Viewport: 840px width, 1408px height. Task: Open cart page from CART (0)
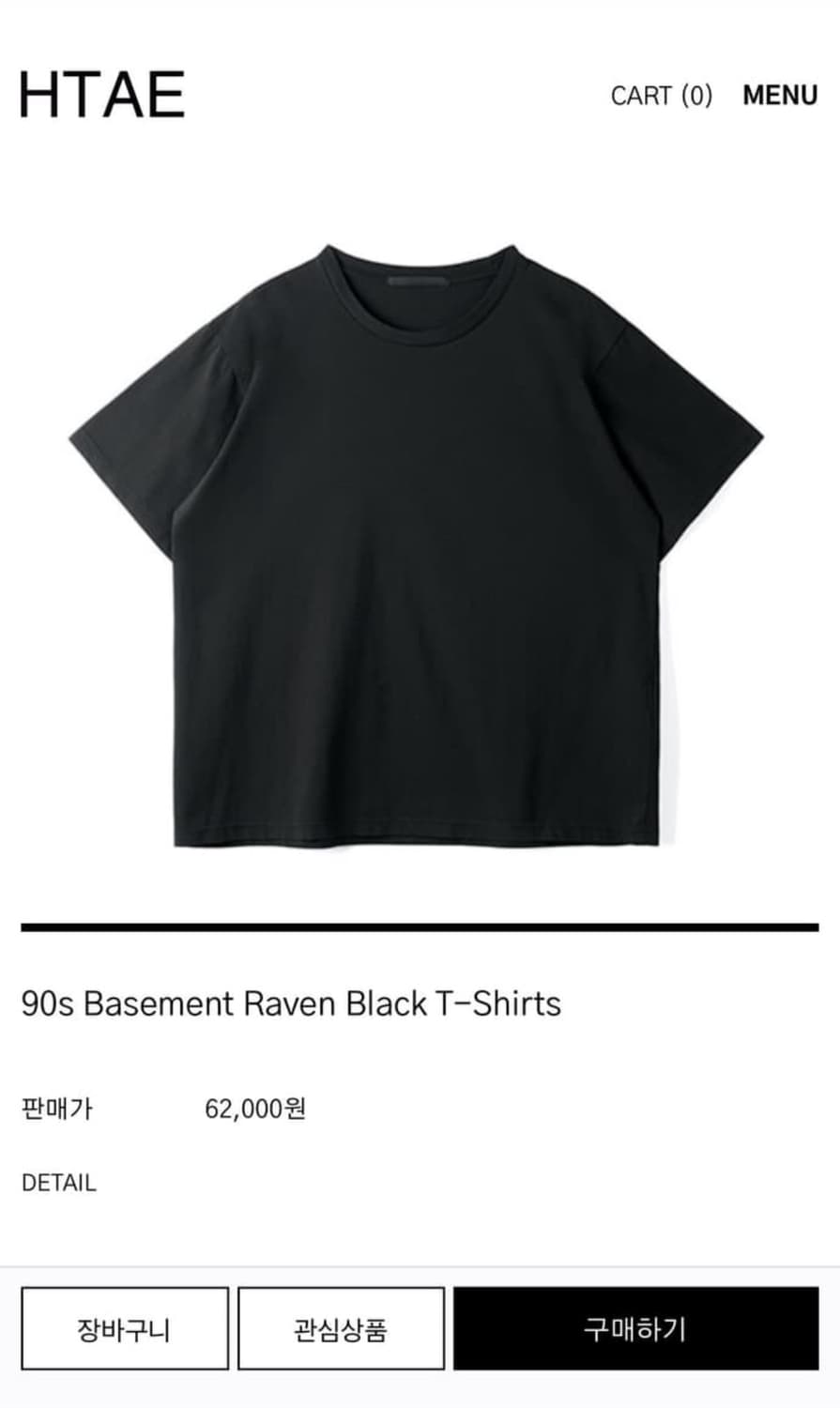[x=660, y=96]
